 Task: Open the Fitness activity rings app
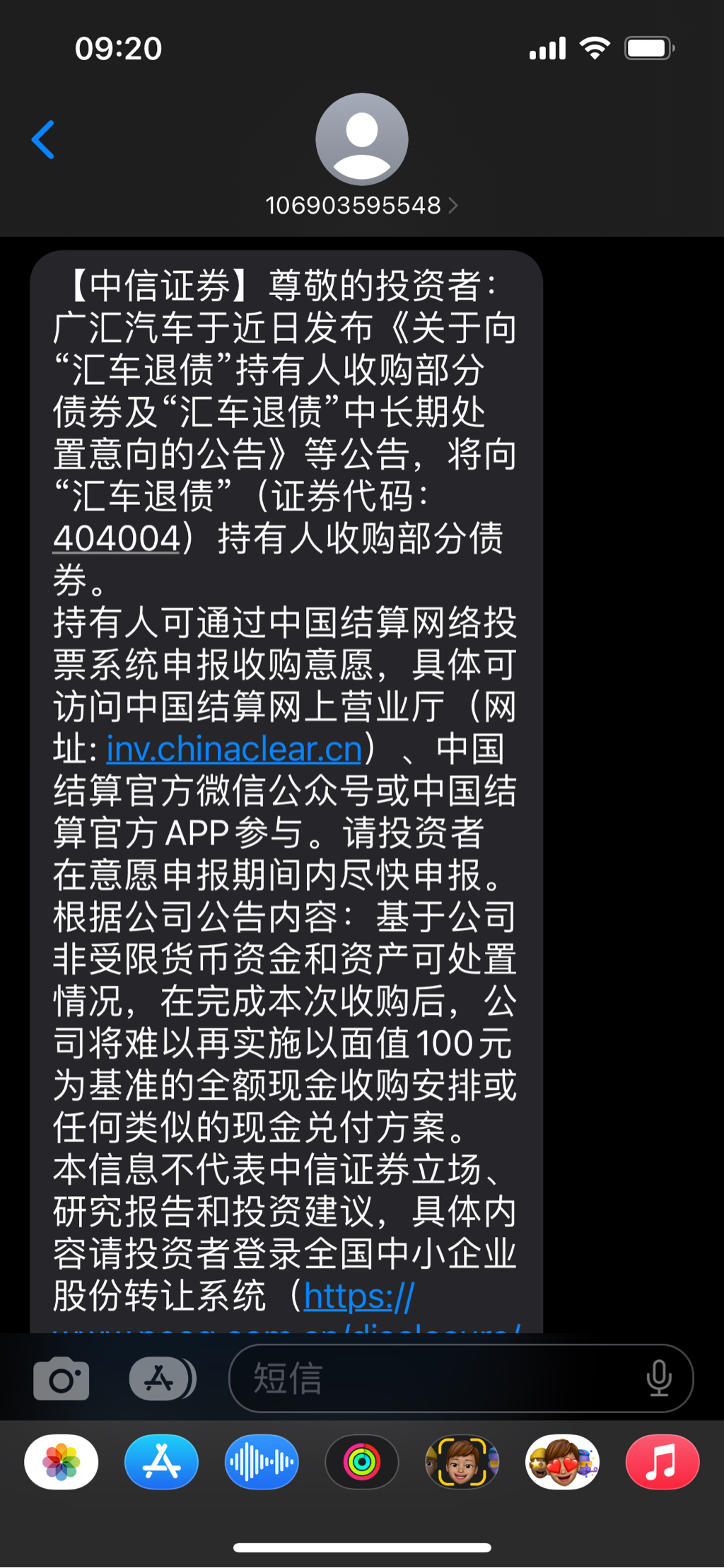coord(362,1462)
